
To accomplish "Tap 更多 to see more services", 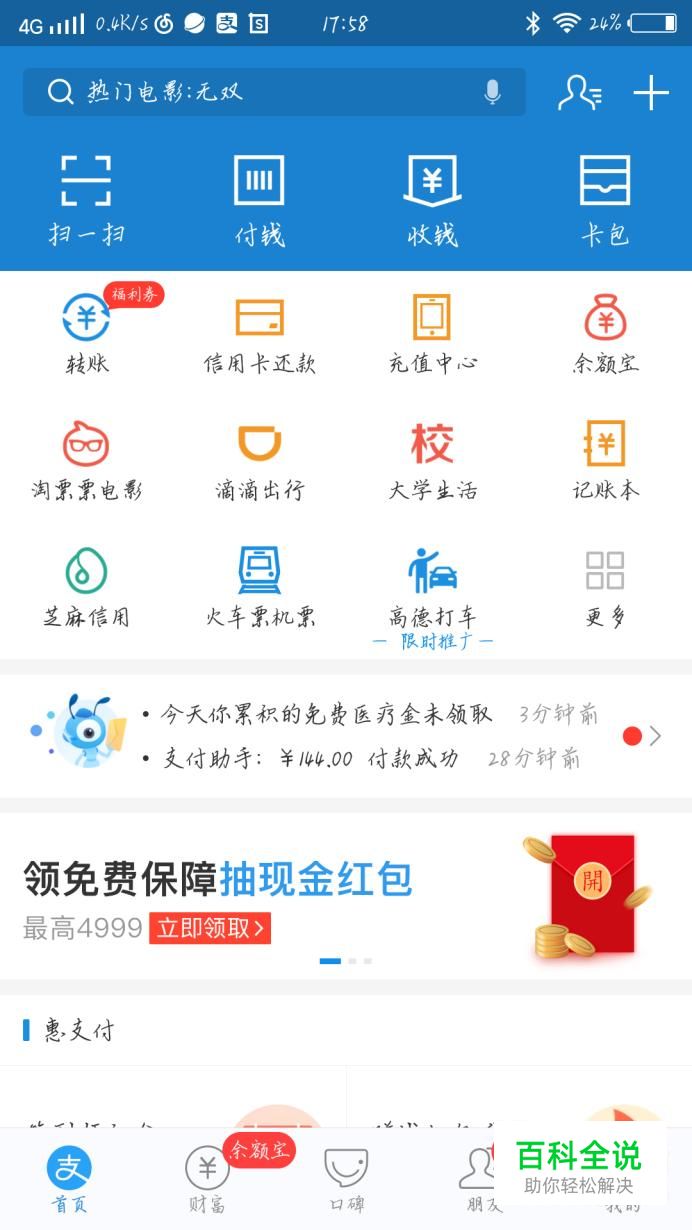I will pos(605,587).
